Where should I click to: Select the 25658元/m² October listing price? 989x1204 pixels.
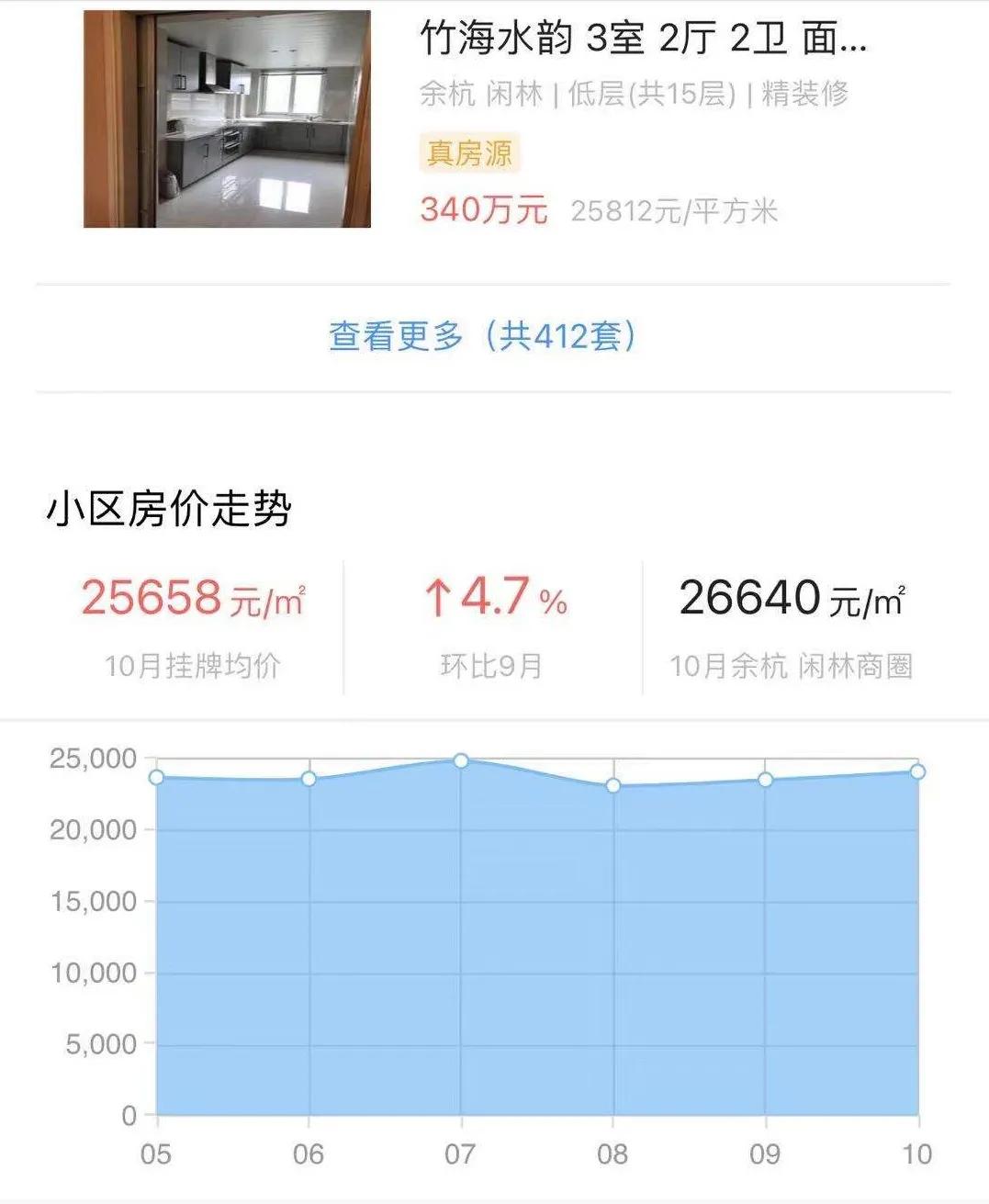click(193, 600)
